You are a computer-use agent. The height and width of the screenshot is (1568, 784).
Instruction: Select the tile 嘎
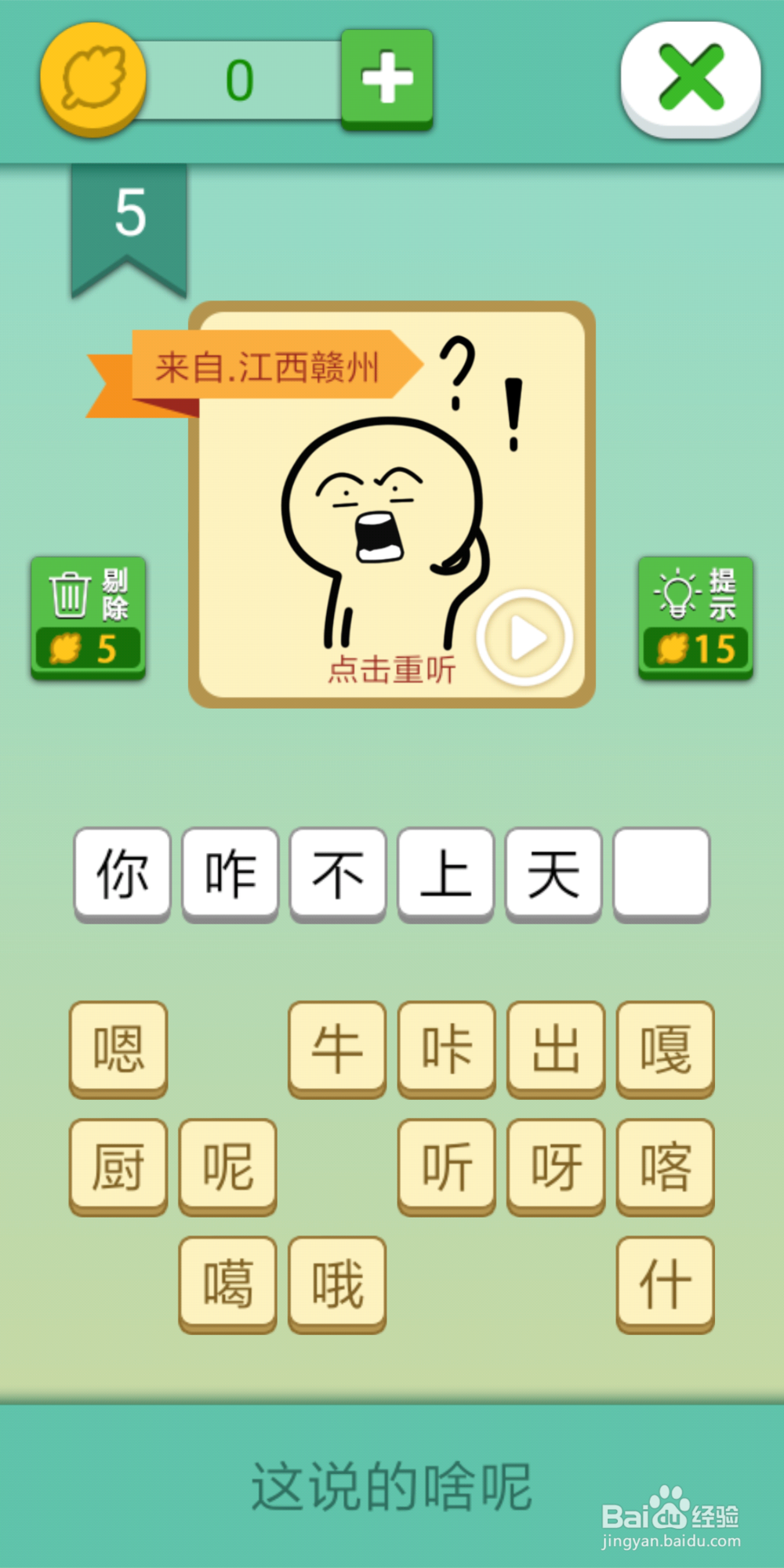tap(665, 1049)
